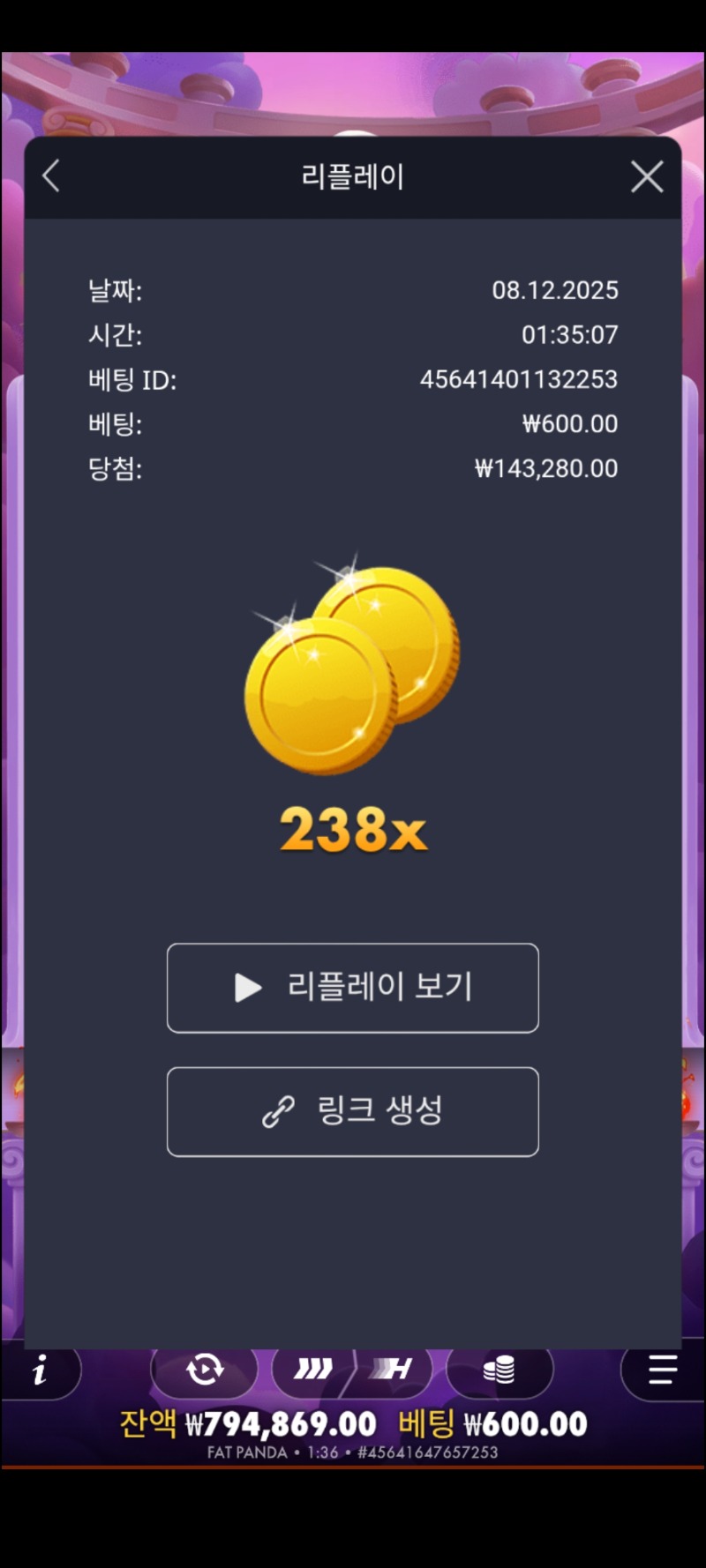Open game information via the i icon
Image resolution: width=706 pixels, height=1568 pixels.
click(39, 1370)
